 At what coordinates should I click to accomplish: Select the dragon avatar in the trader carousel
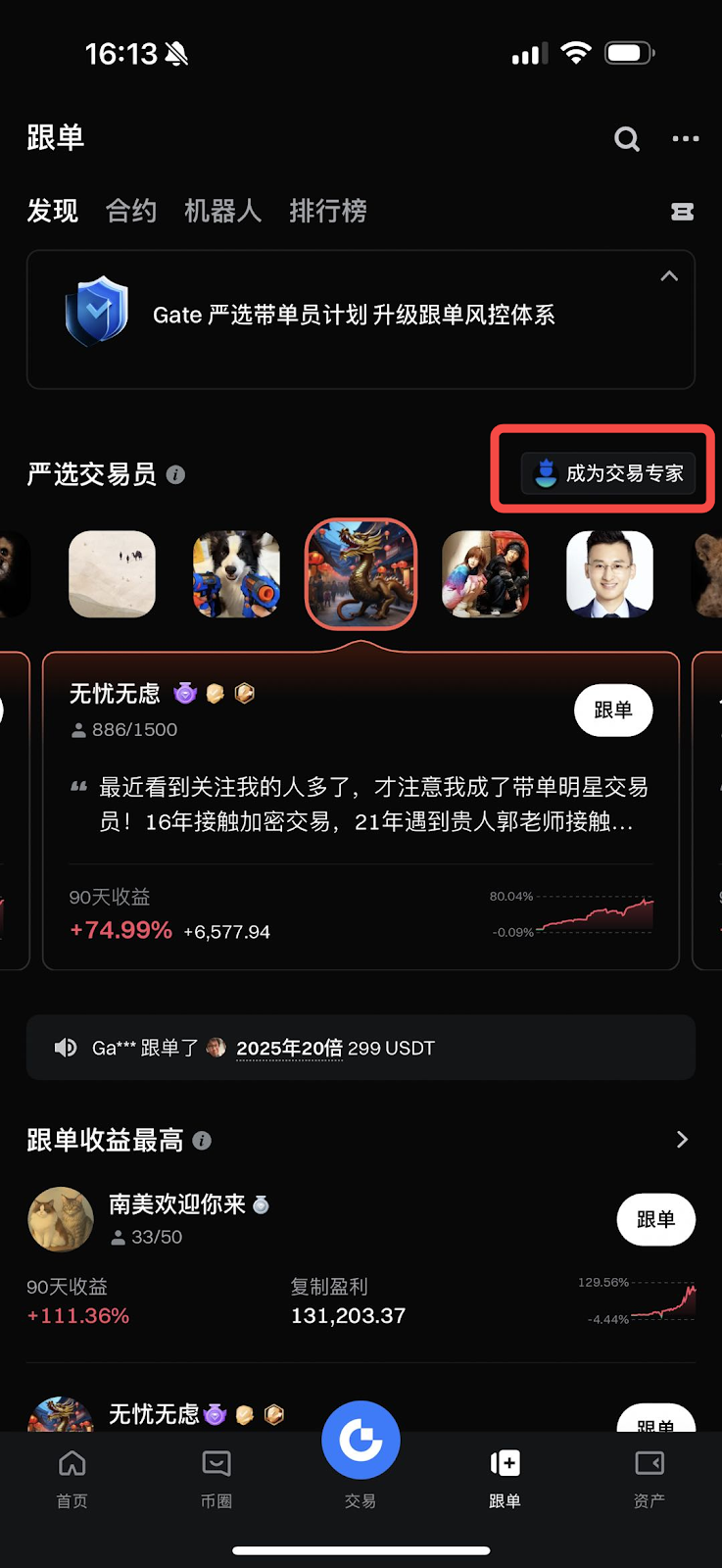(361, 574)
